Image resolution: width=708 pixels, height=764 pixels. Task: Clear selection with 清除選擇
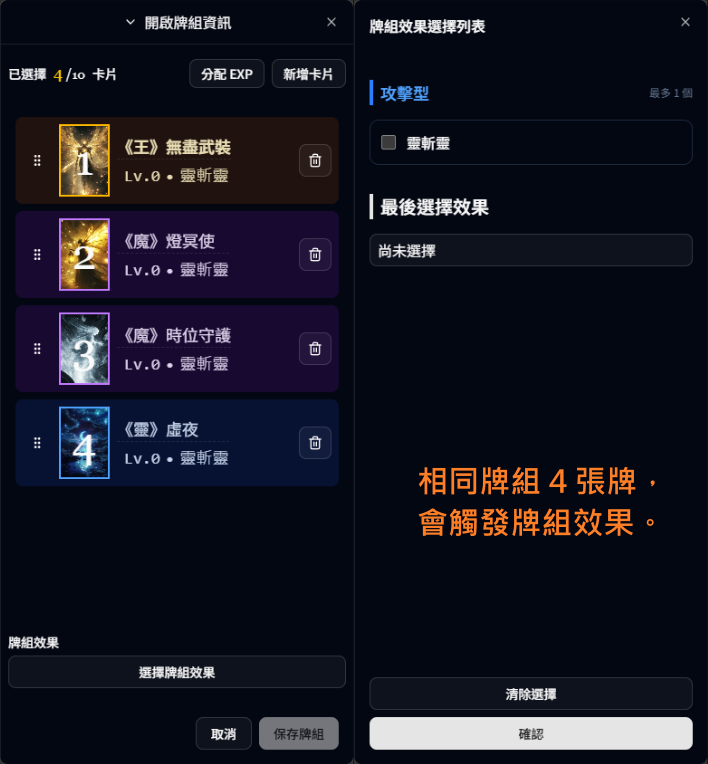(531, 694)
